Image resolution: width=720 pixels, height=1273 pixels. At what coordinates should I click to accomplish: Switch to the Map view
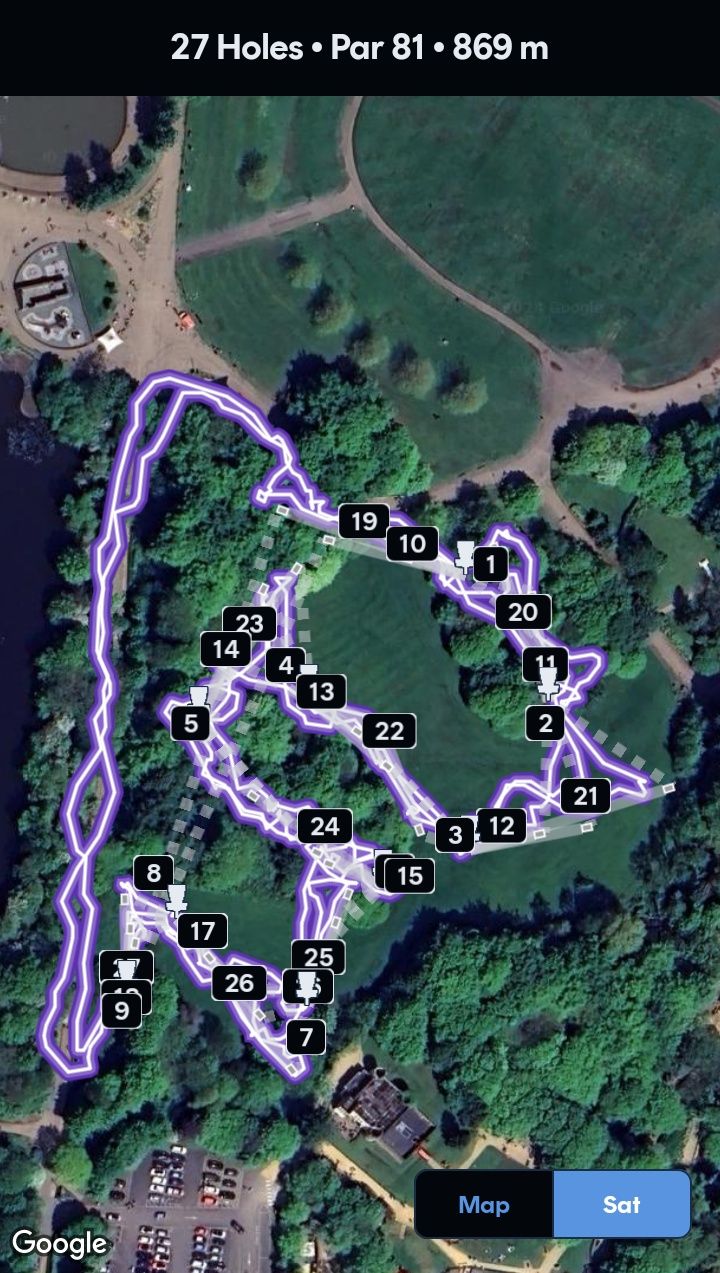tap(484, 1205)
